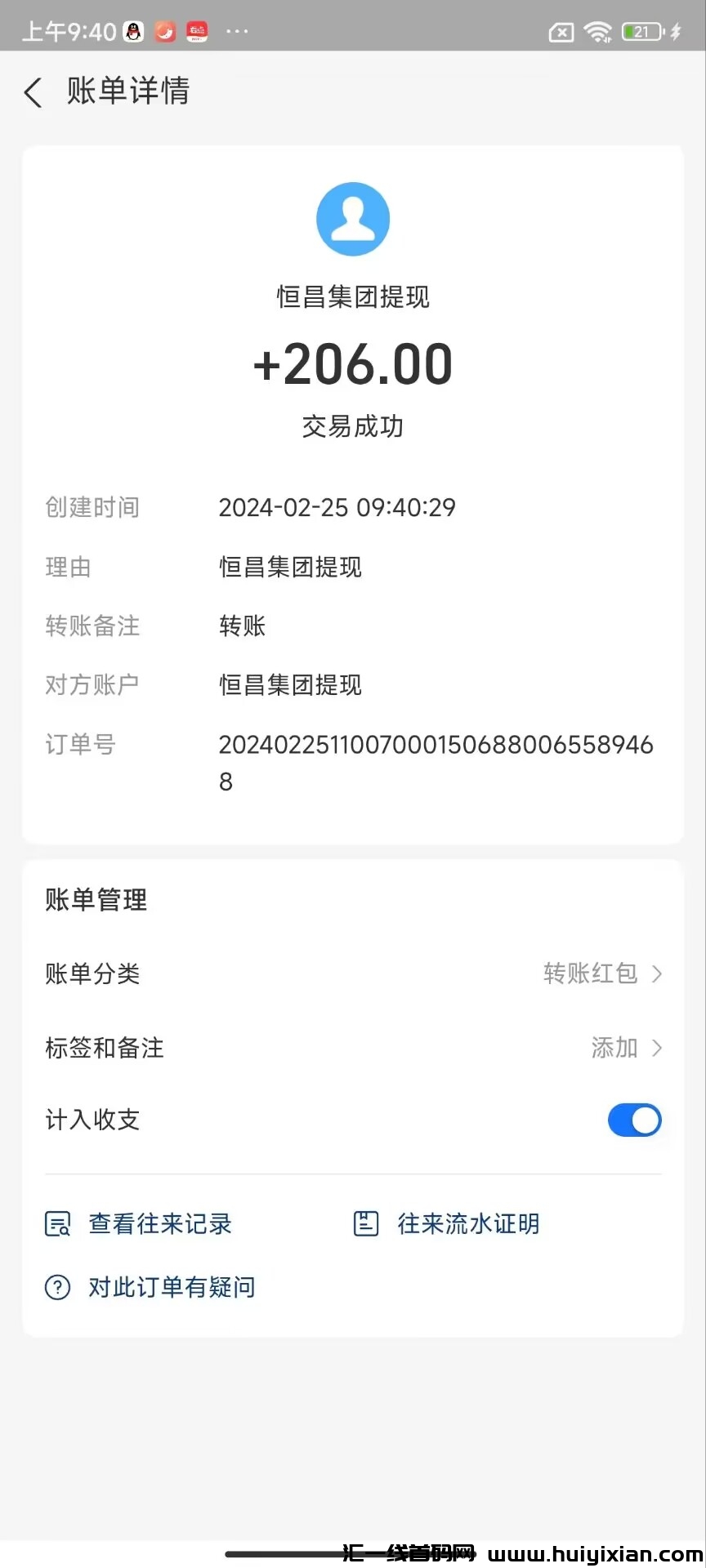Screen dimensions: 706x1568
Task: Select the 账单详情 header title
Action: [x=127, y=92]
